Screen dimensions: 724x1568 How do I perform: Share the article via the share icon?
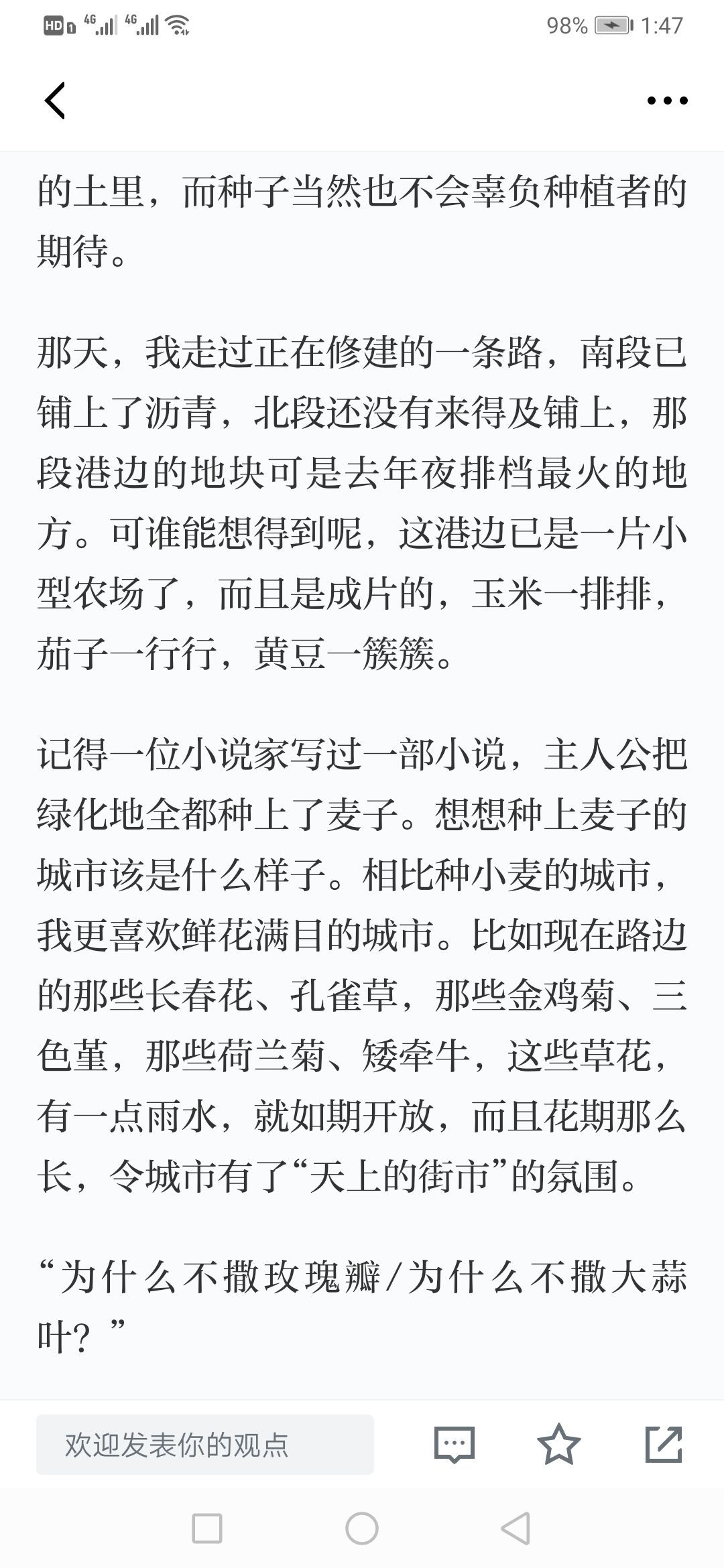click(x=664, y=1444)
